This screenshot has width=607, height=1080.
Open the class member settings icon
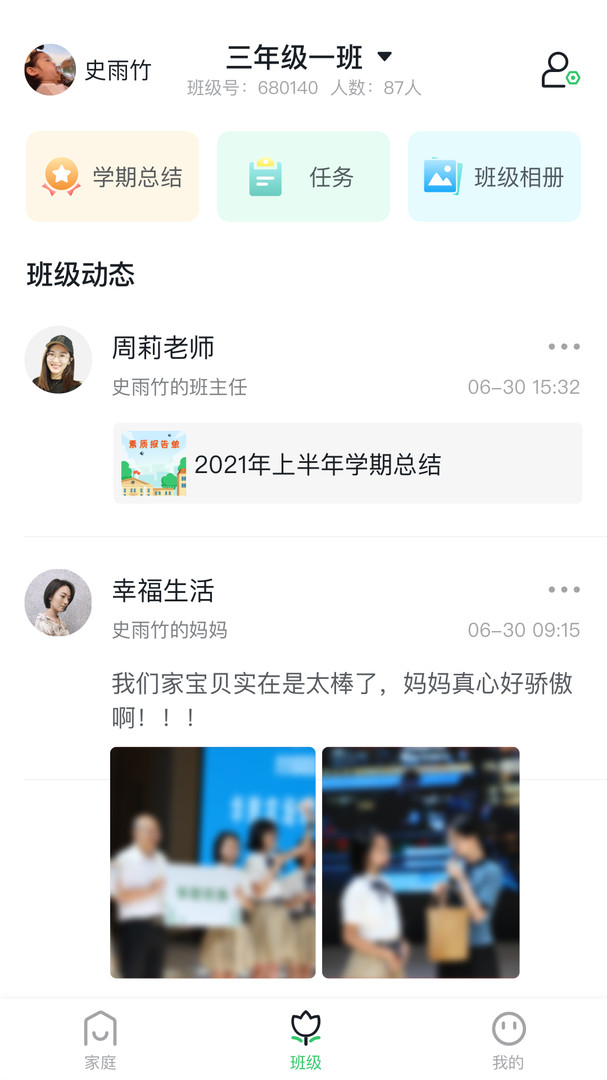[x=559, y=70]
